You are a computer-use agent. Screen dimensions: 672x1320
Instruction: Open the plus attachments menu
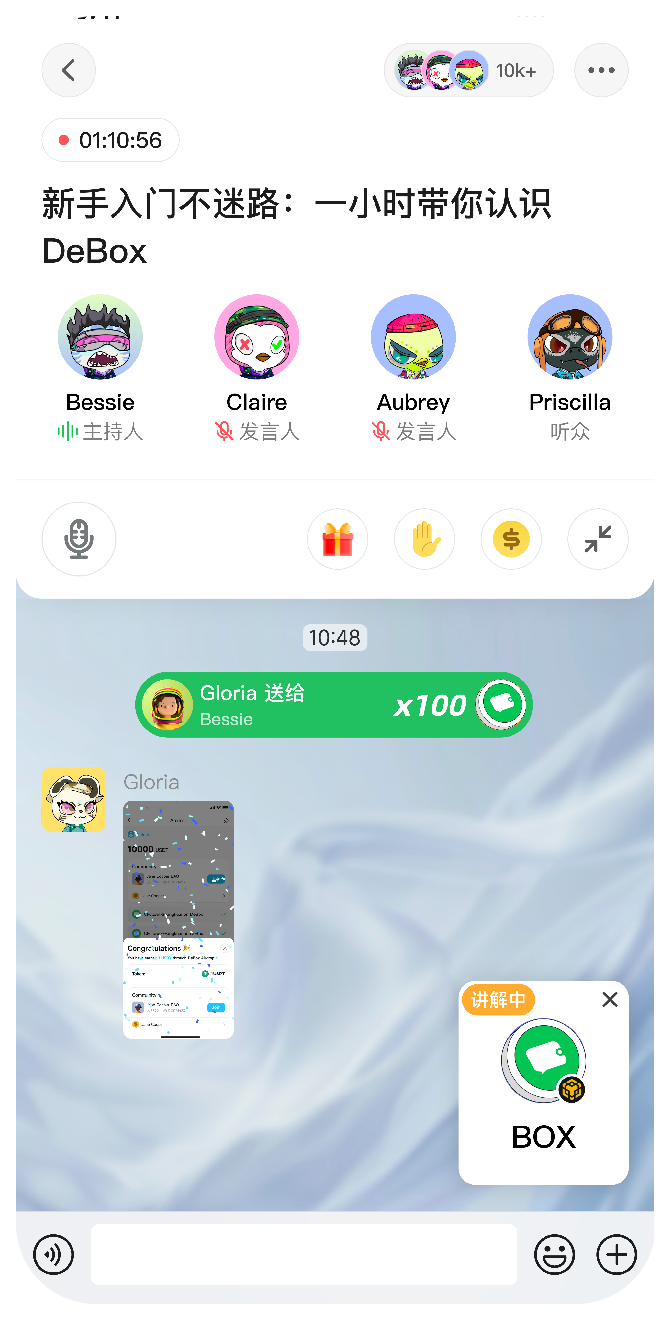[x=616, y=1254]
